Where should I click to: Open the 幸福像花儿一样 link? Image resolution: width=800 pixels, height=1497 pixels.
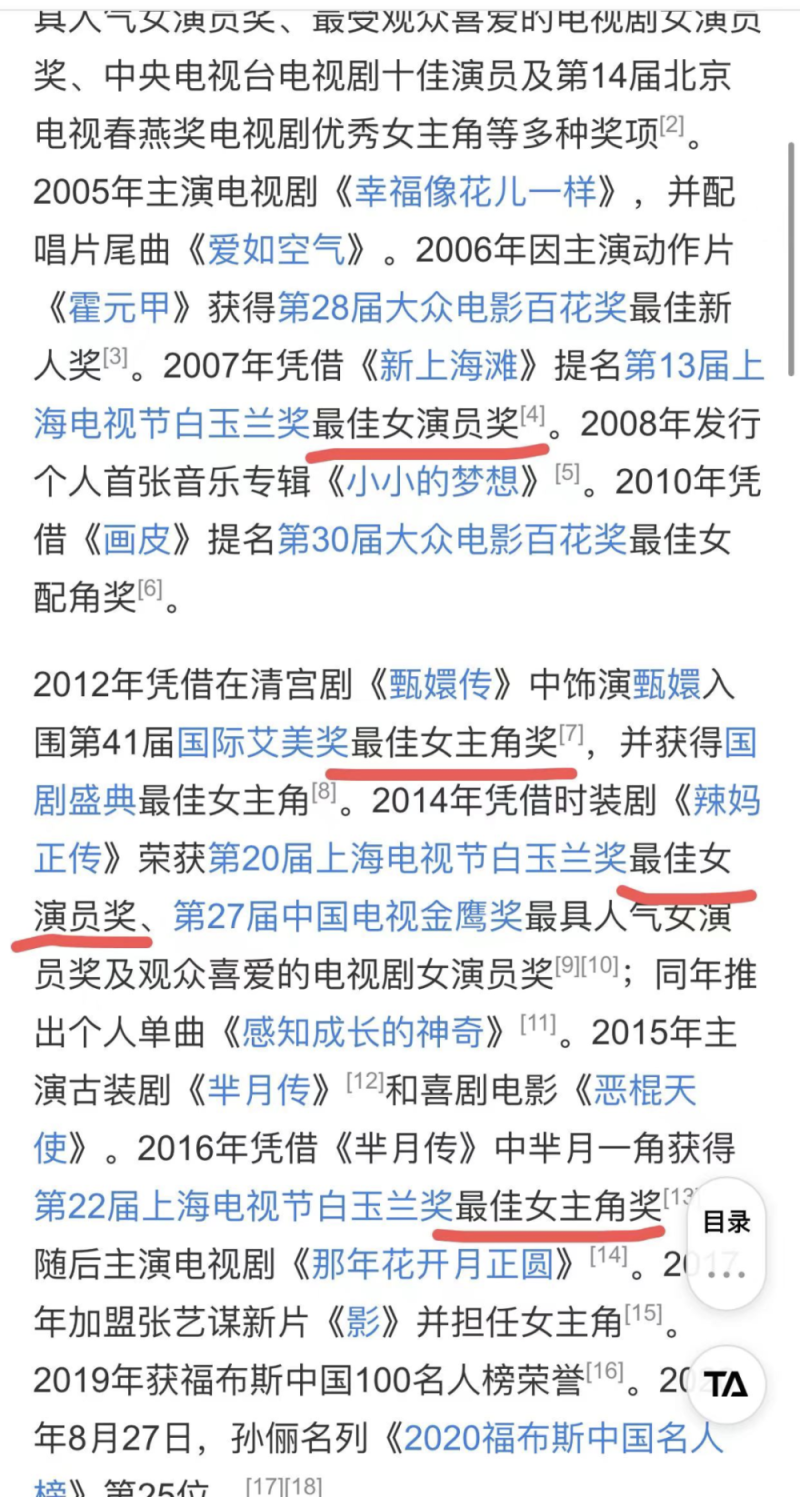(x=474, y=190)
